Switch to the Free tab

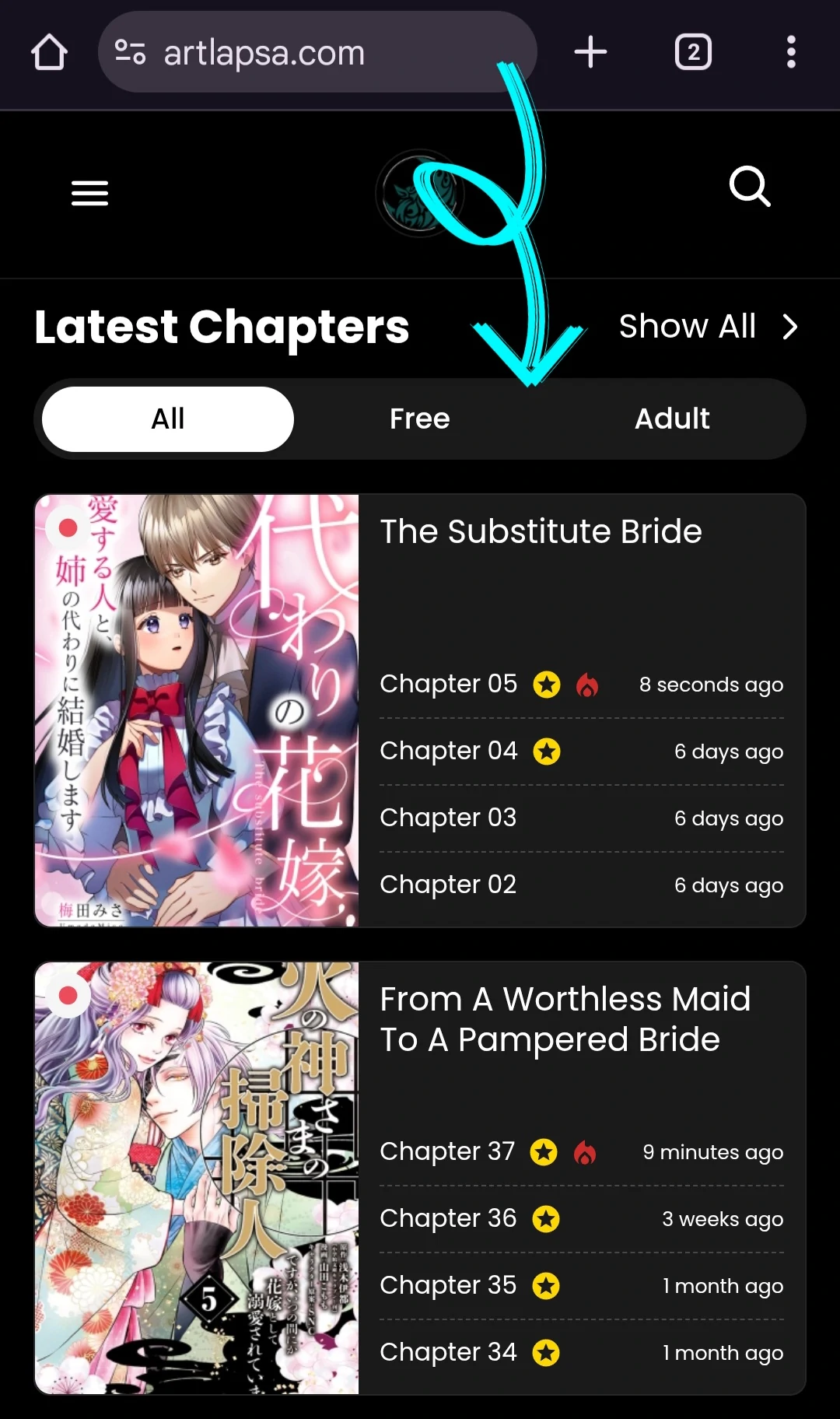[420, 419]
